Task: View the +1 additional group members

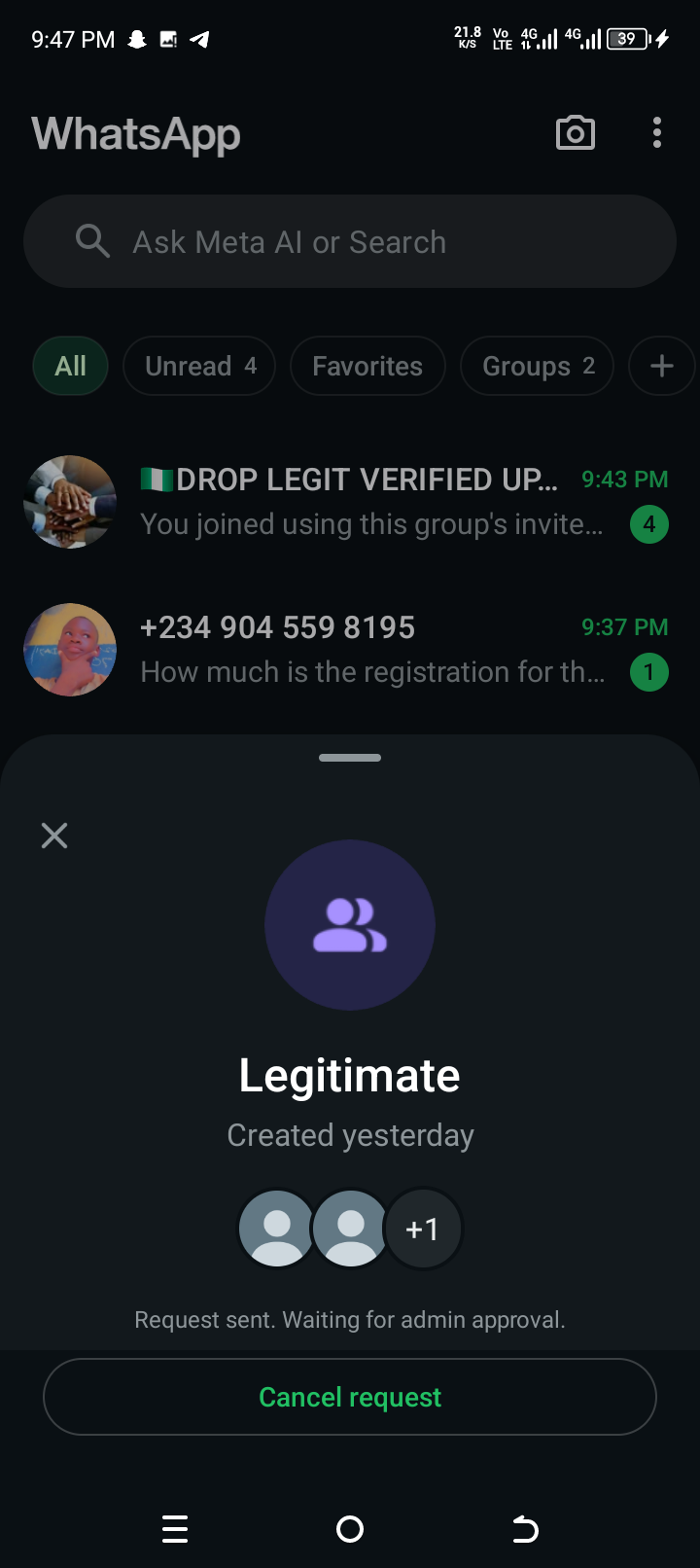Action: [x=423, y=1229]
